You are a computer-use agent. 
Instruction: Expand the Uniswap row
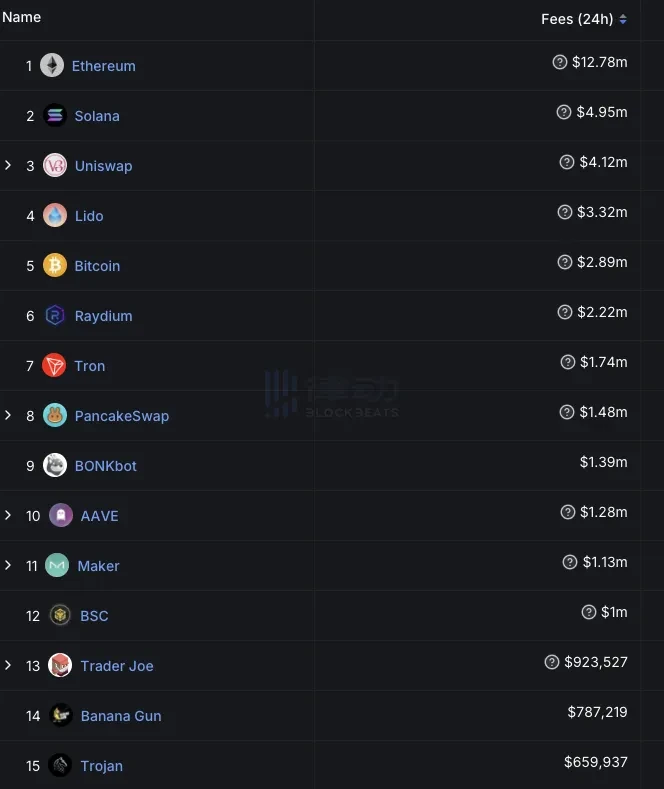[x=8, y=165]
